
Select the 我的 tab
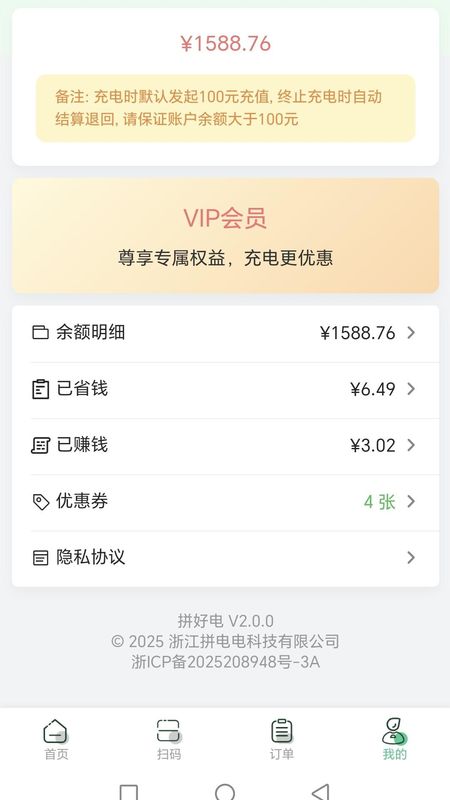pos(394,739)
